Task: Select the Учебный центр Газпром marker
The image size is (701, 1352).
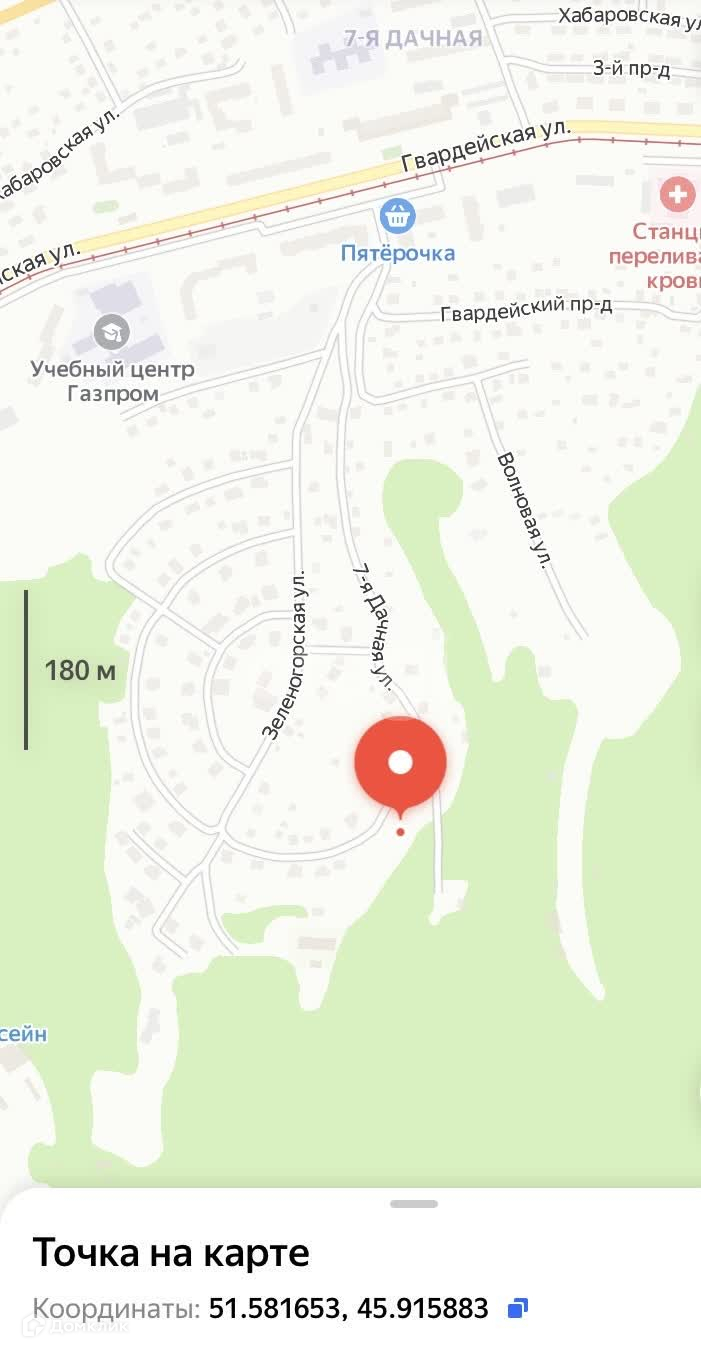Action: click(111, 332)
